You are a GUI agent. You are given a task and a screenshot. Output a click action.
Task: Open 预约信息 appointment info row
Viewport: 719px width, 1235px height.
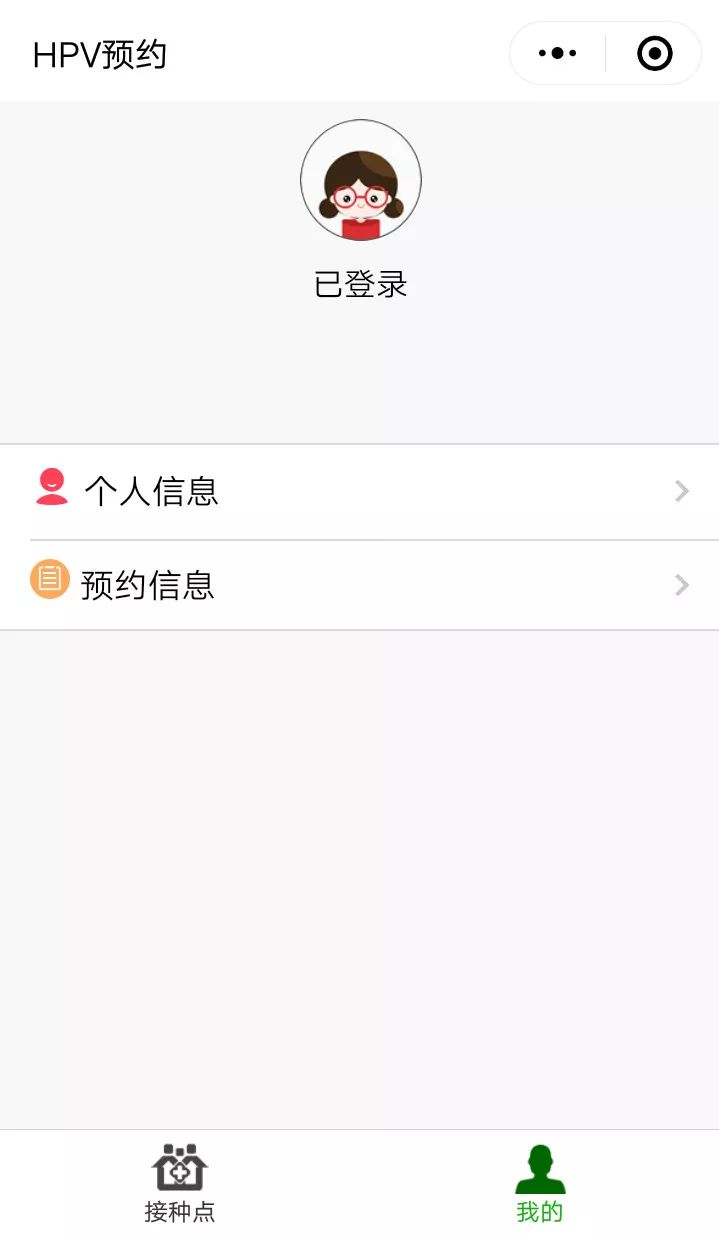tap(359, 585)
